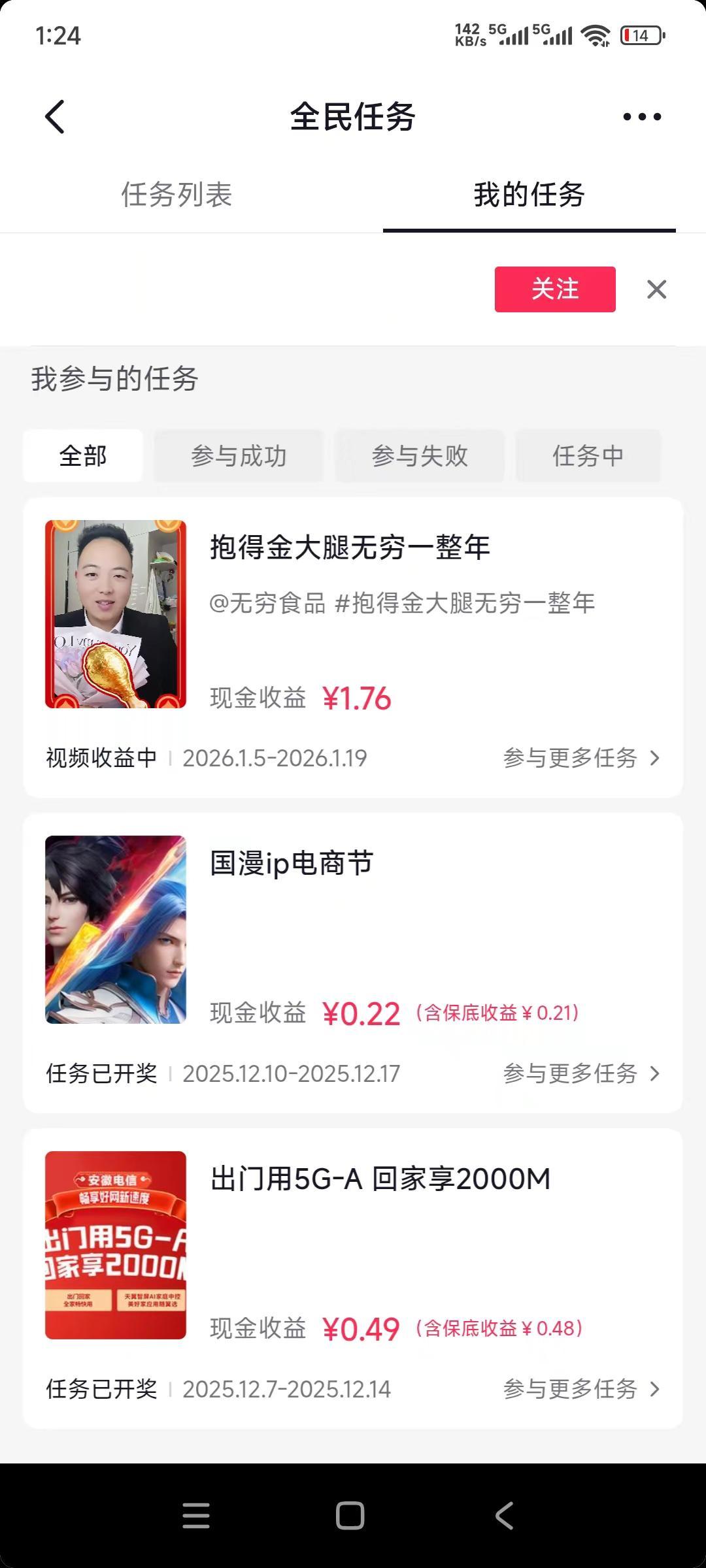Tap the 国漫ip电商节 cover image
This screenshot has height=1568, width=706.
tap(115, 928)
